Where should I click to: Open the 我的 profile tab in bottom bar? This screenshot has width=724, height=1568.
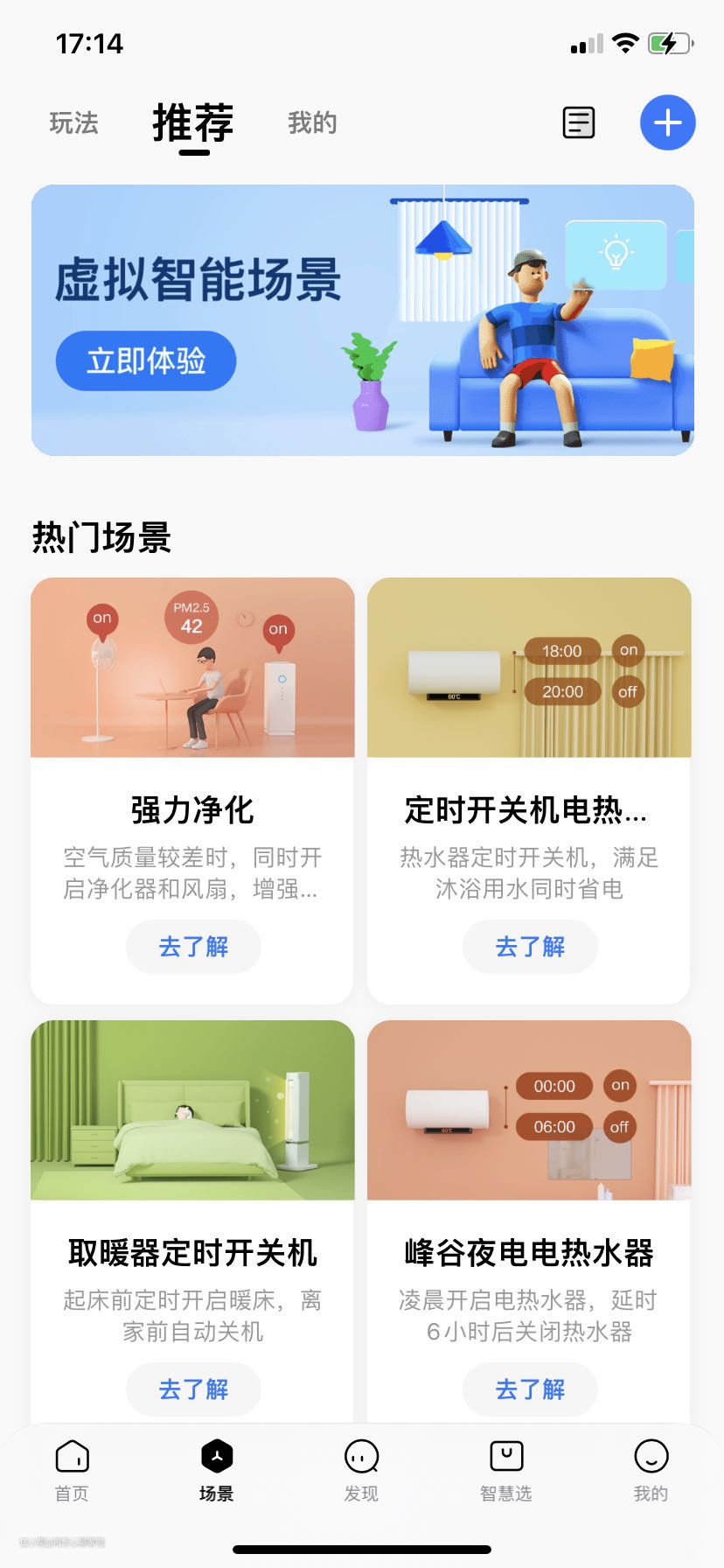651,1471
